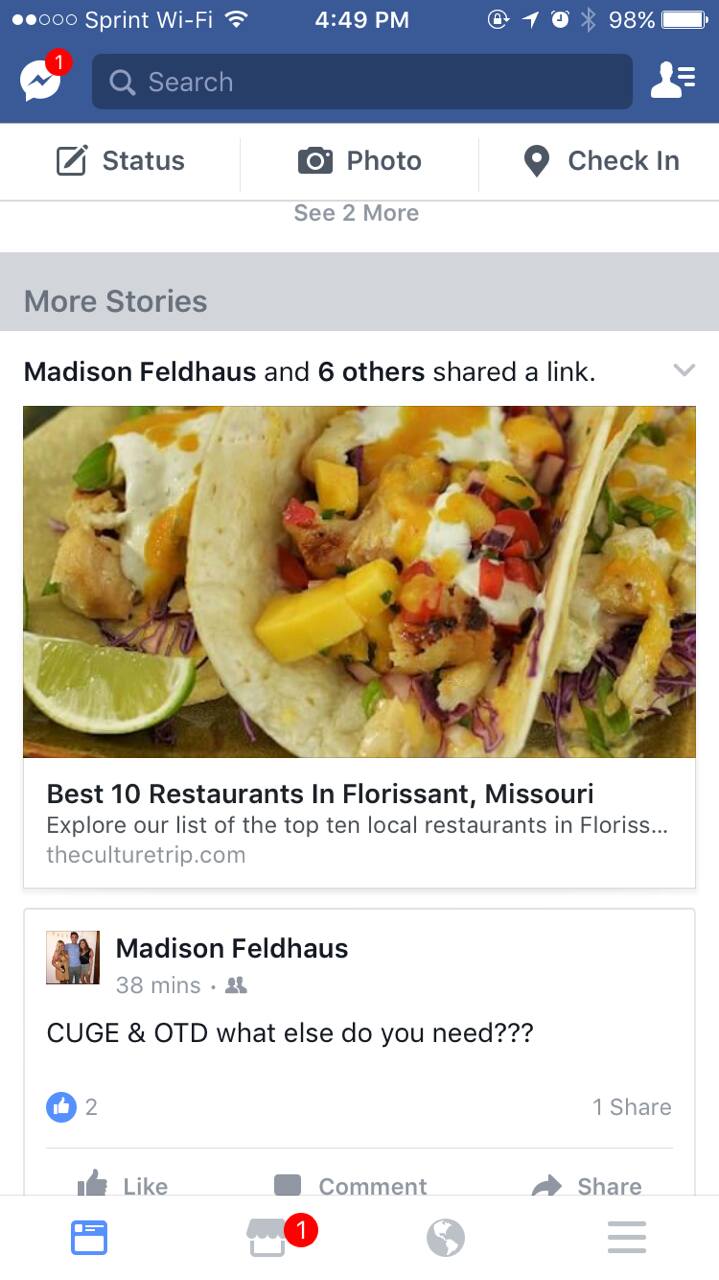Tap Check In
Viewport: 719px width, 1280px height.
tap(602, 161)
